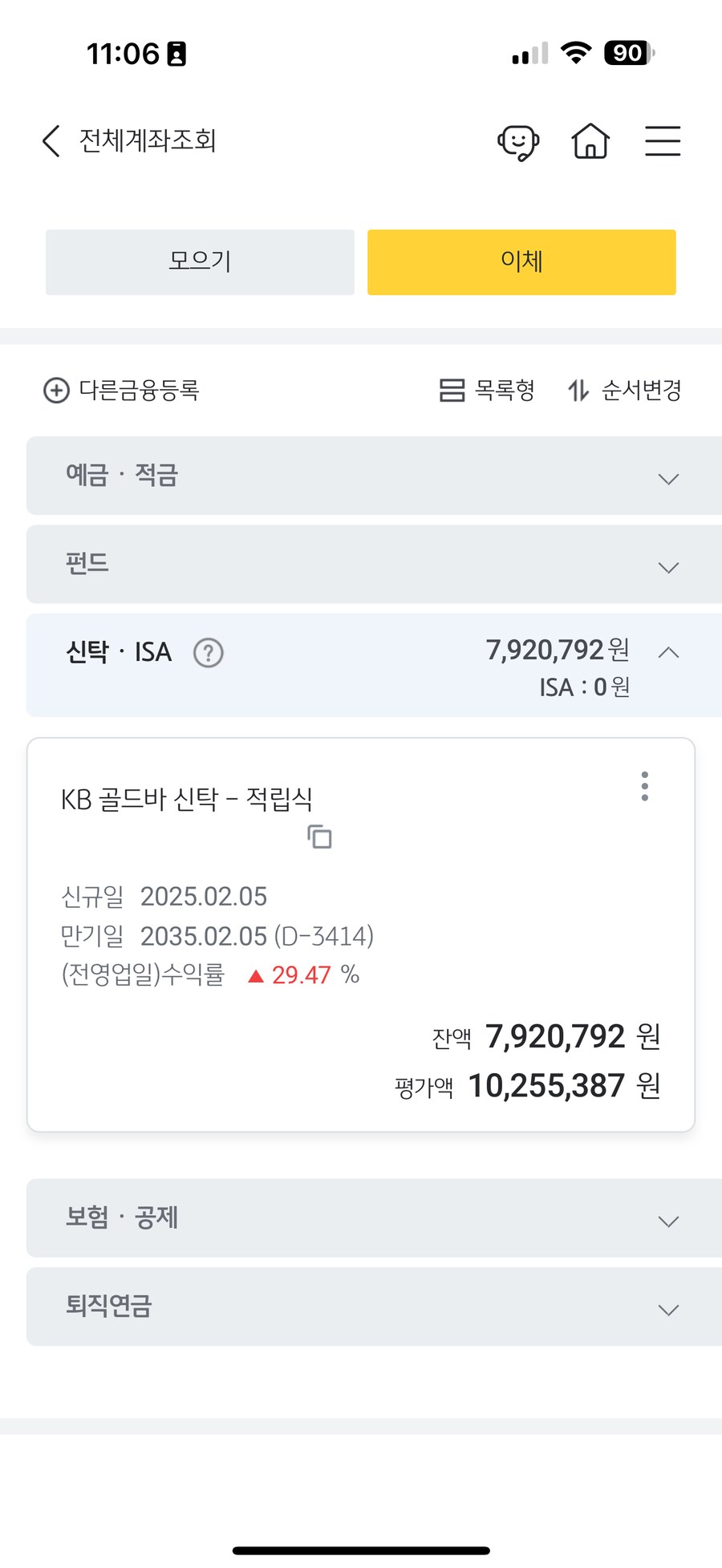The height and width of the screenshot is (1568, 722).
Task: Expand the 펀드 section
Action: [374, 564]
